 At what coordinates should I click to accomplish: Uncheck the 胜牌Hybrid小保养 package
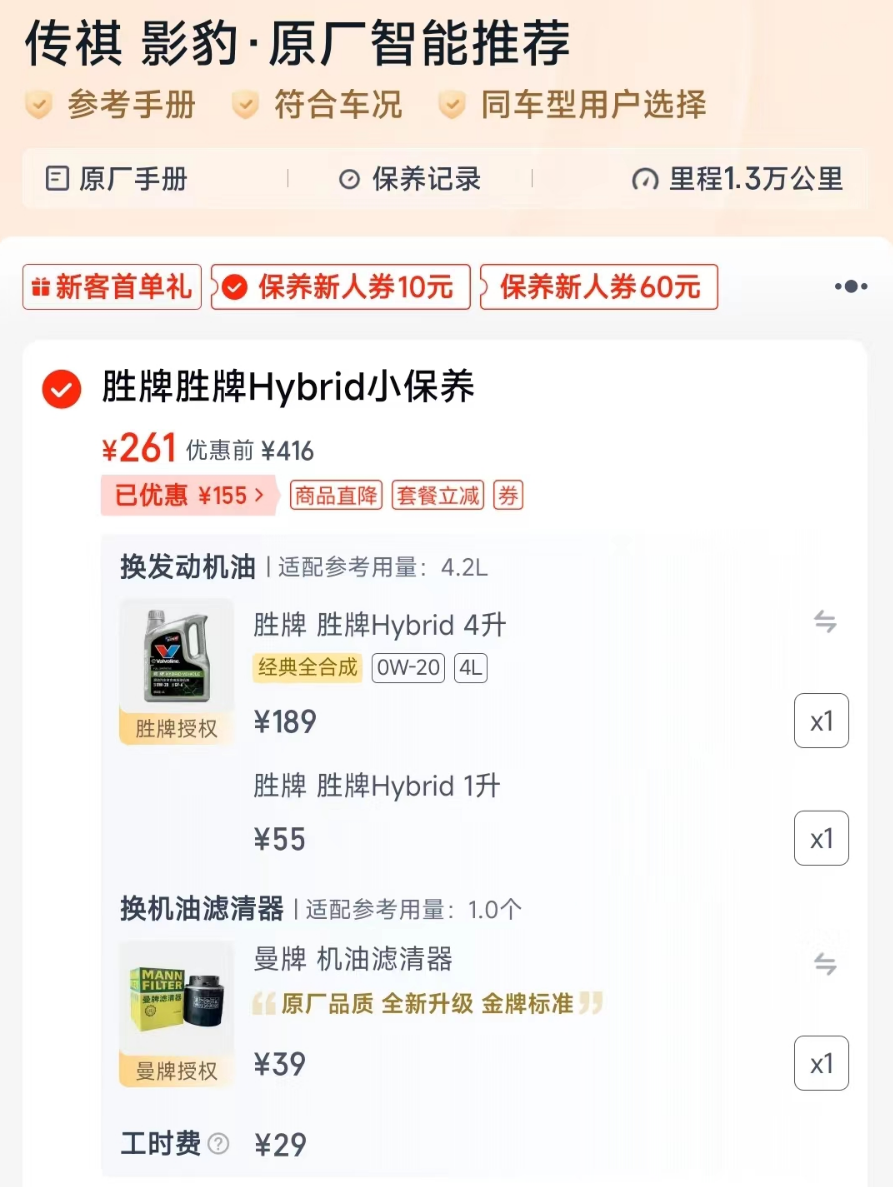coord(62,389)
